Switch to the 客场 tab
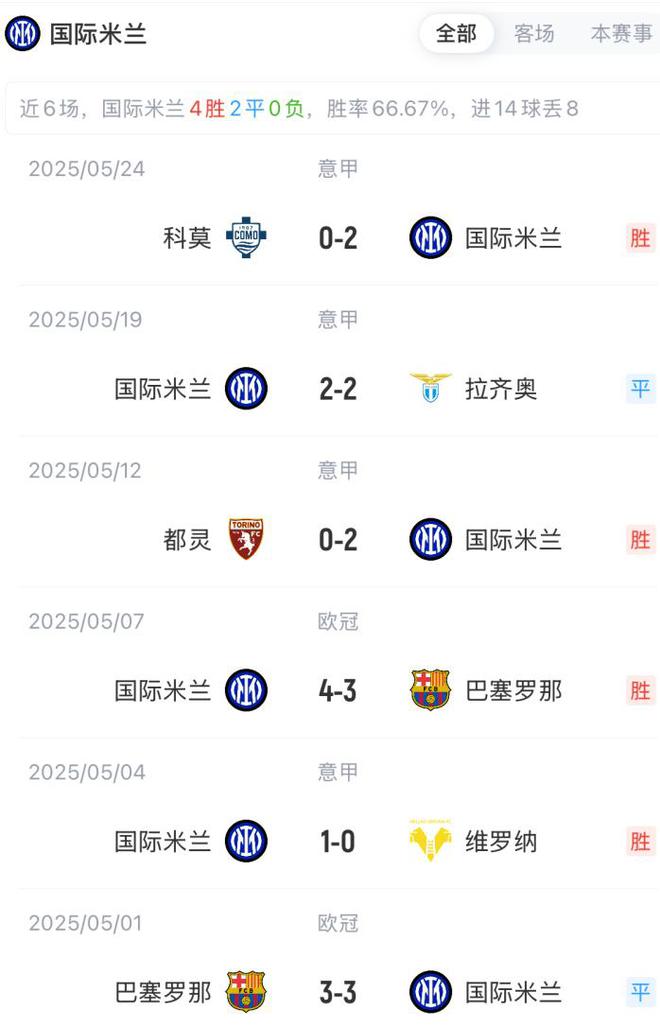660x1027 pixels. 534,34
